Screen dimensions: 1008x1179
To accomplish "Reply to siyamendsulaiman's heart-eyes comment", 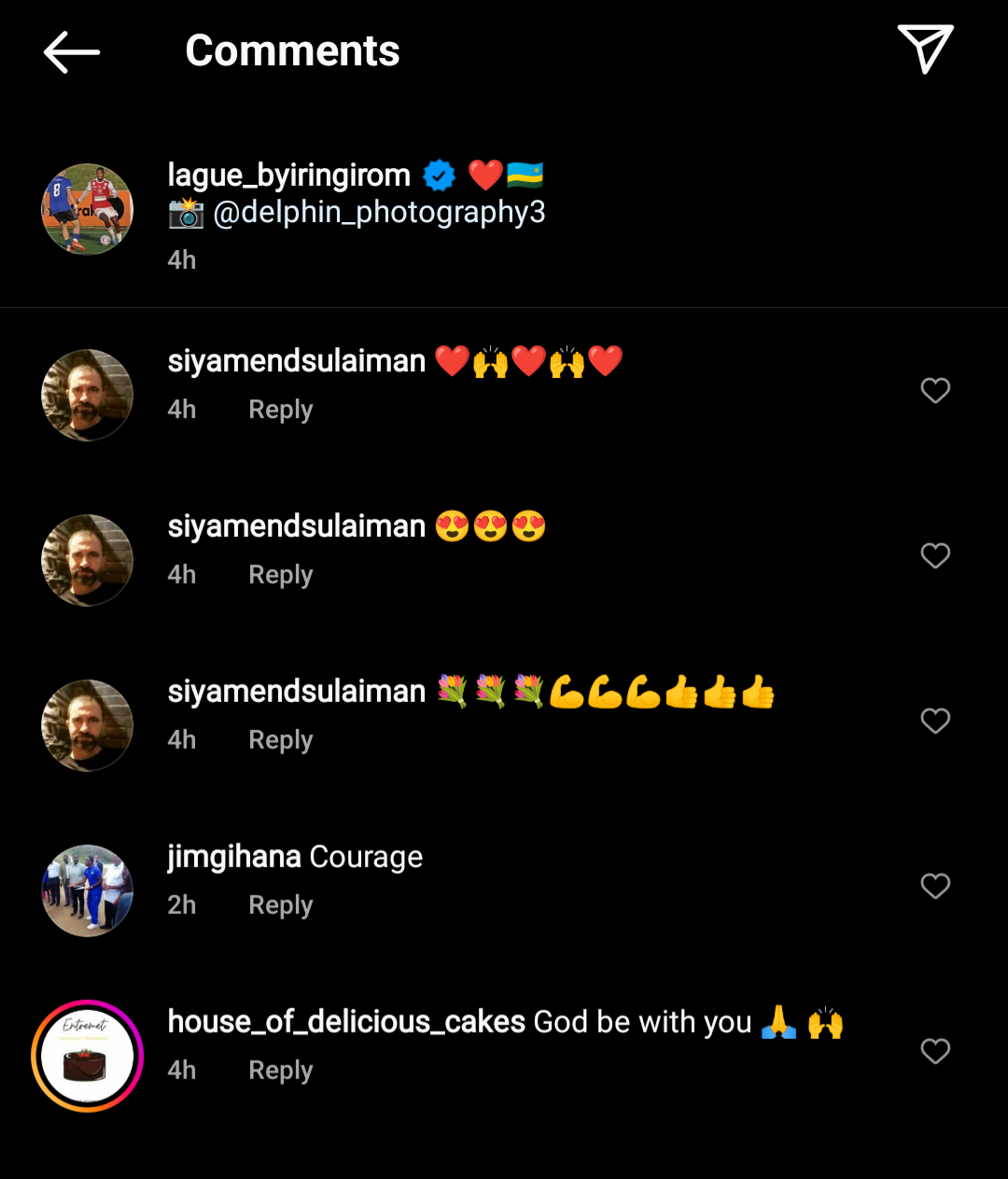I will pos(280,575).
